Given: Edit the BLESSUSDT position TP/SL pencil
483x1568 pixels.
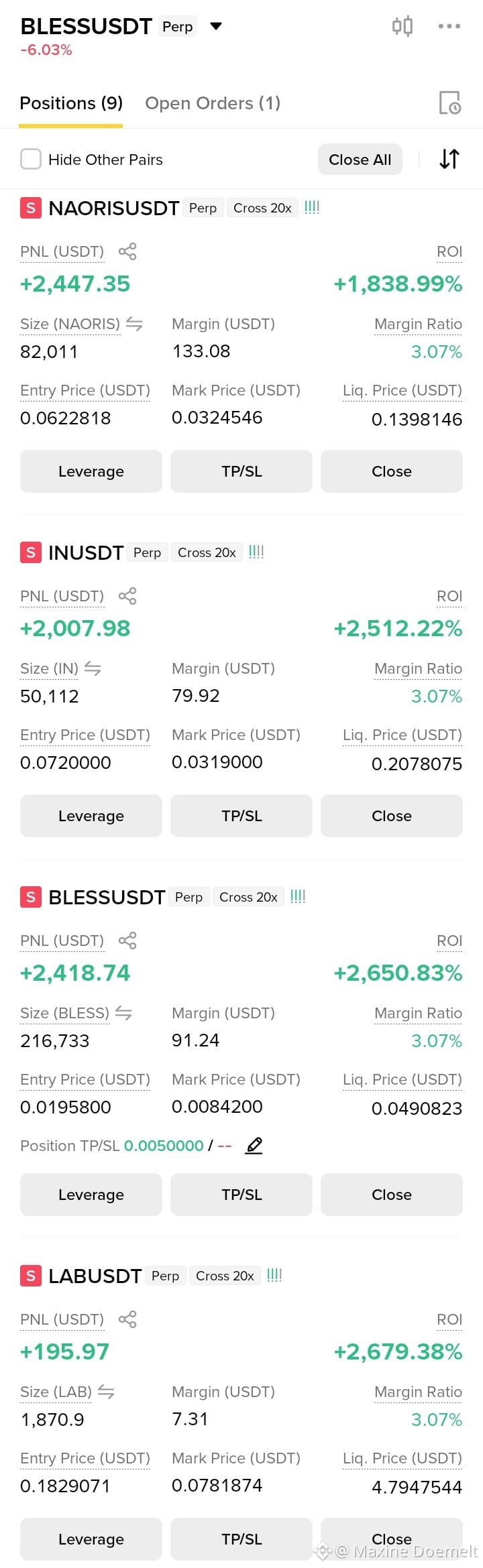Looking at the screenshot, I should point(254,1146).
